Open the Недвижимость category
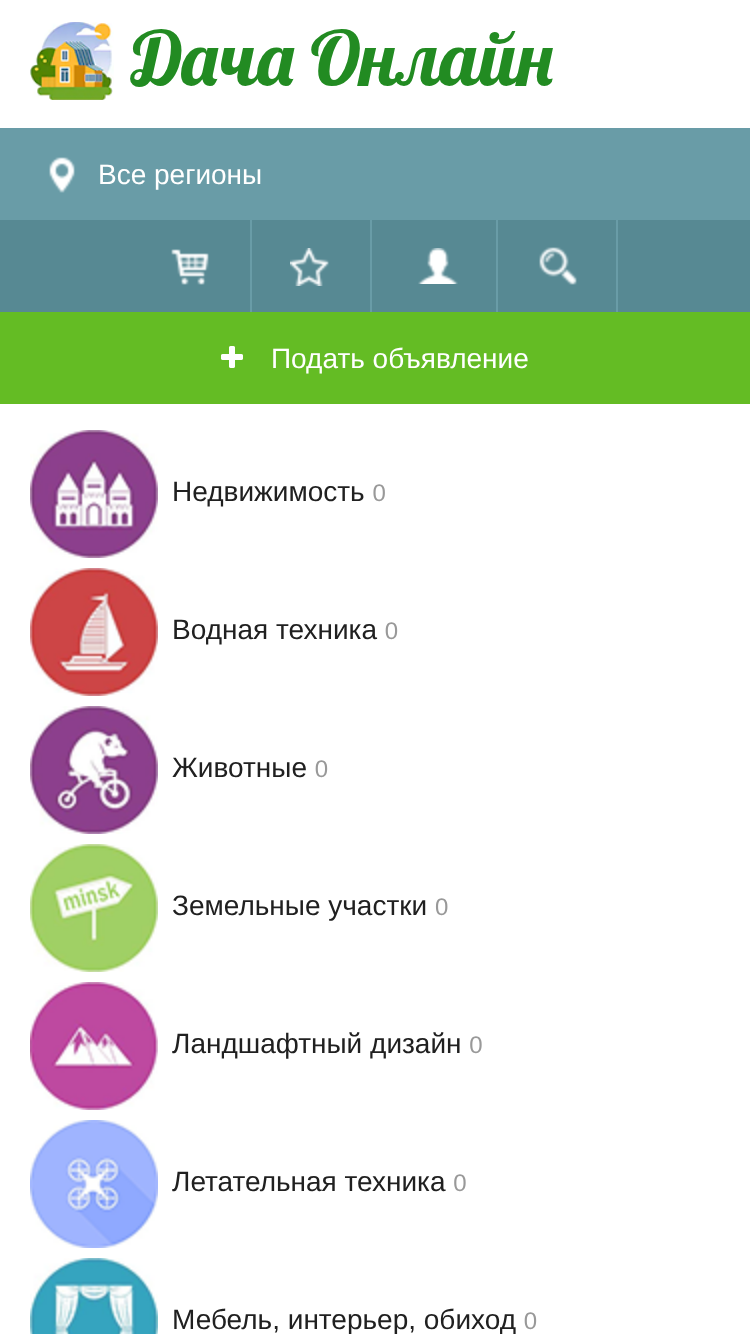Viewport: 750px width, 1334px height. (268, 492)
